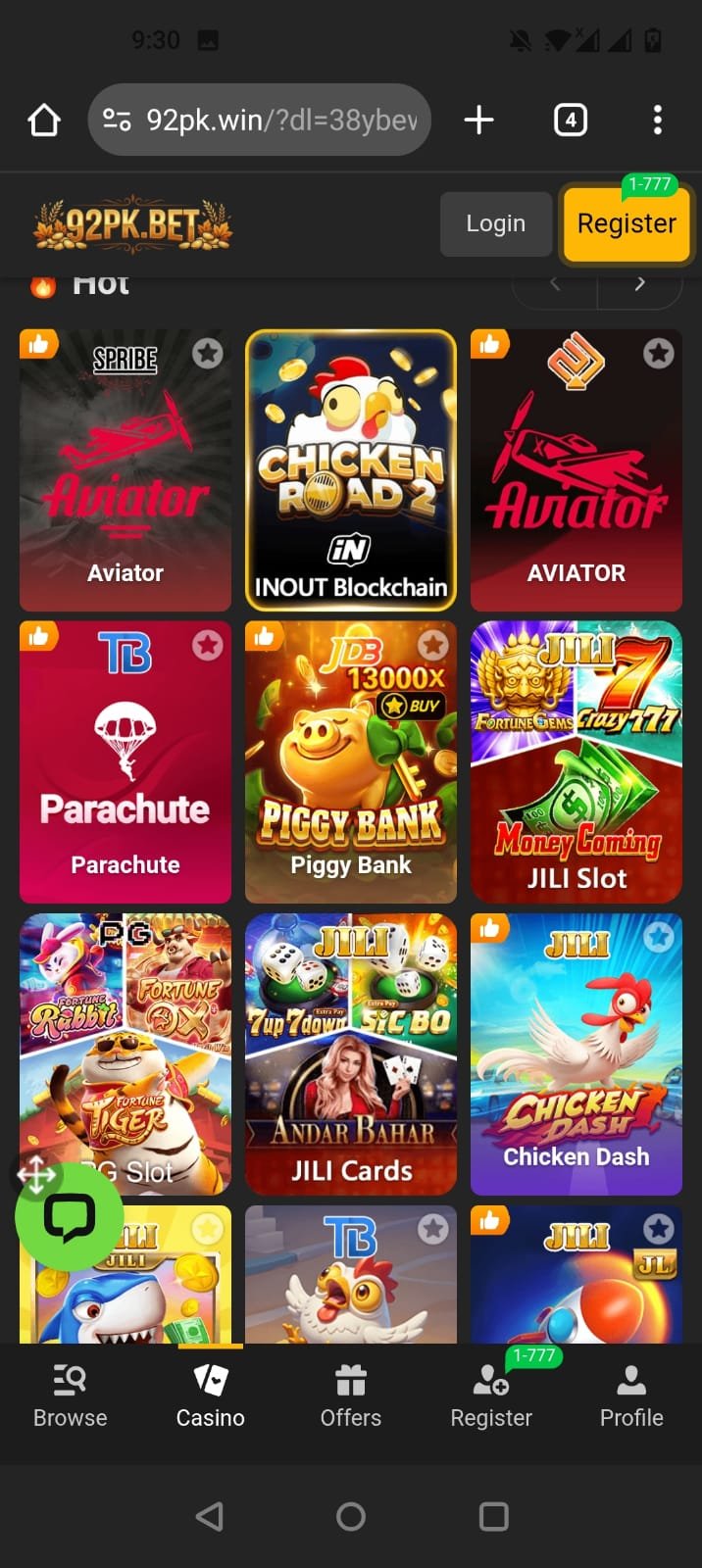Open the tab switcher showing 4

click(x=570, y=121)
